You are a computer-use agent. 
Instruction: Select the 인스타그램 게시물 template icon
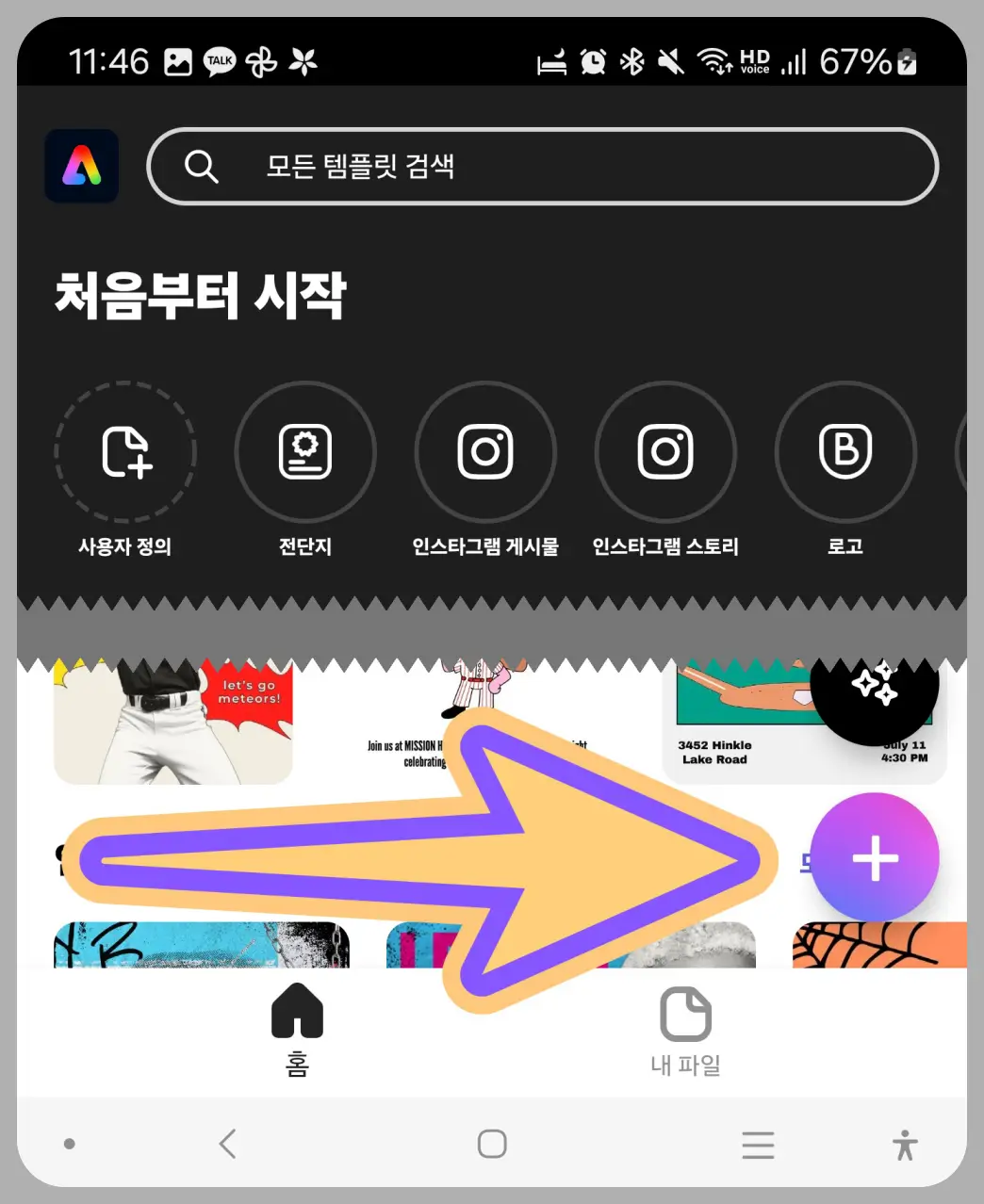tap(485, 453)
